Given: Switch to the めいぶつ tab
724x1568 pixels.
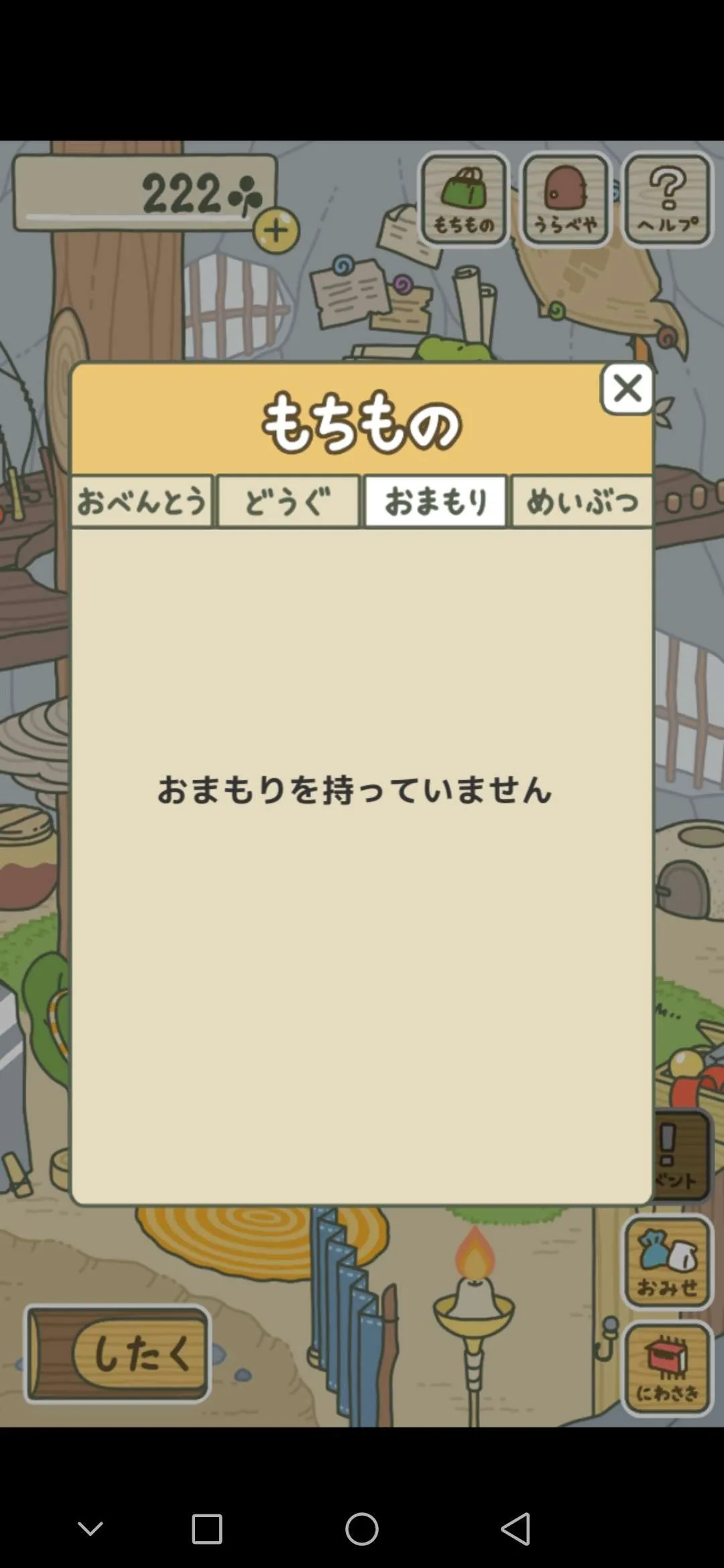Looking at the screenshot, I should 581,501.
